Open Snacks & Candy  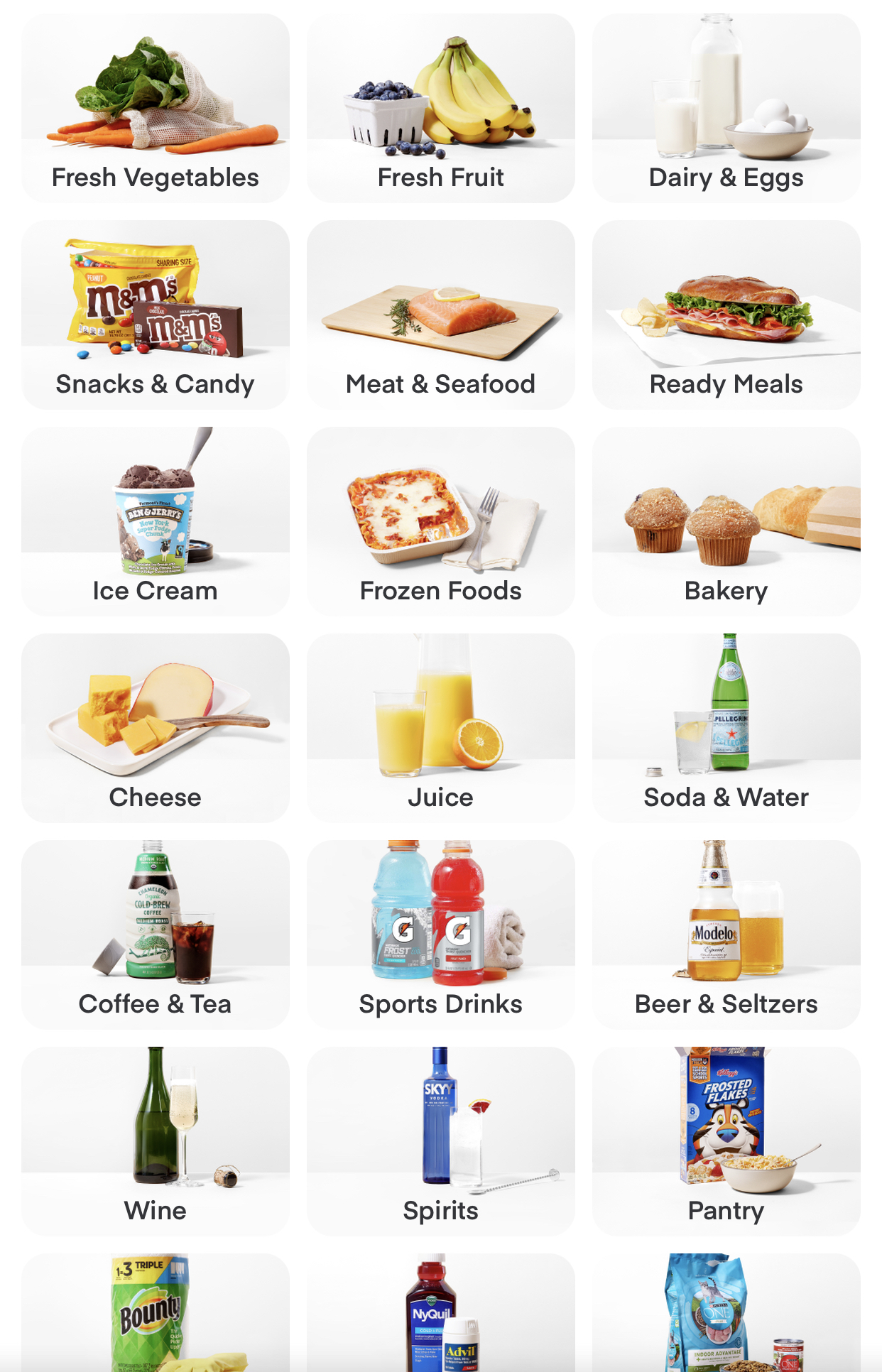[156, 315]
